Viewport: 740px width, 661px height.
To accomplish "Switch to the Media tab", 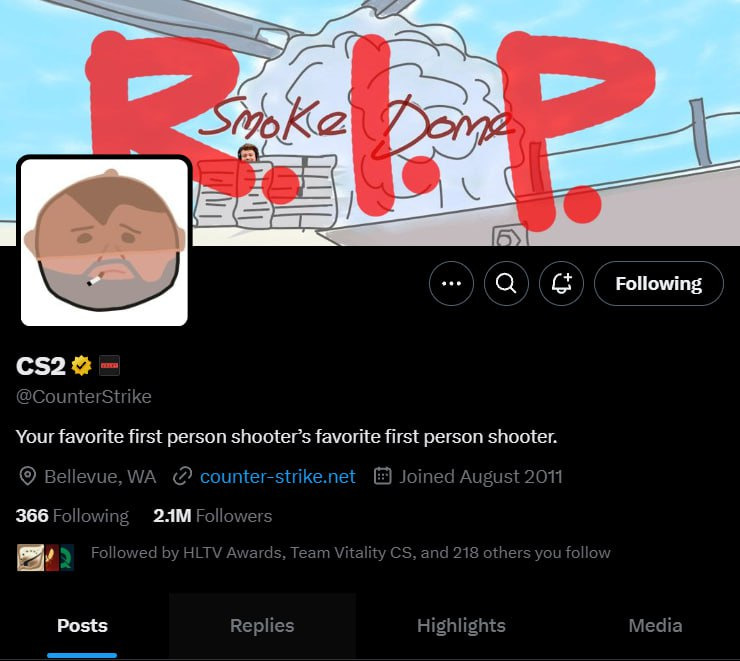I will tap(655, 626).
